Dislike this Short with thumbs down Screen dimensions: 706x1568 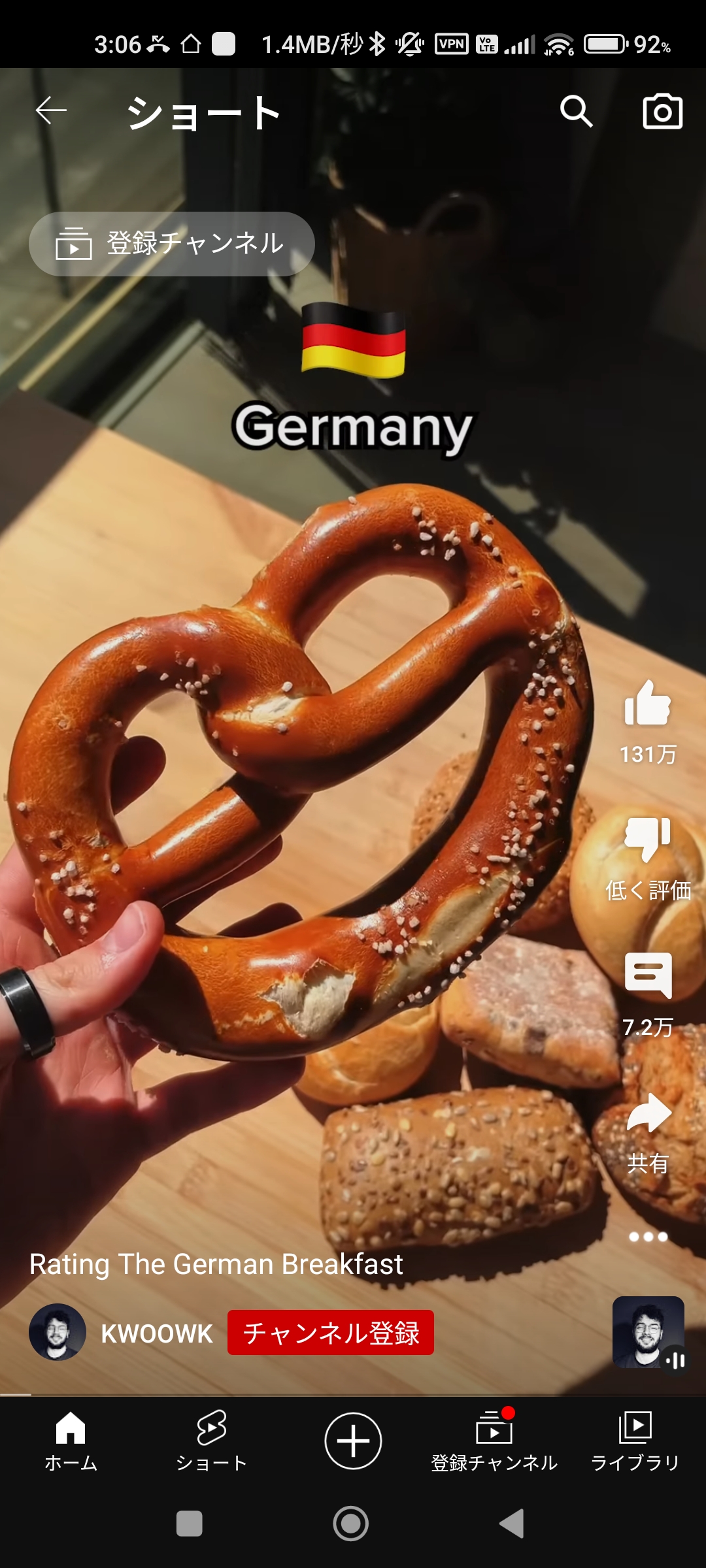[647, 840]
